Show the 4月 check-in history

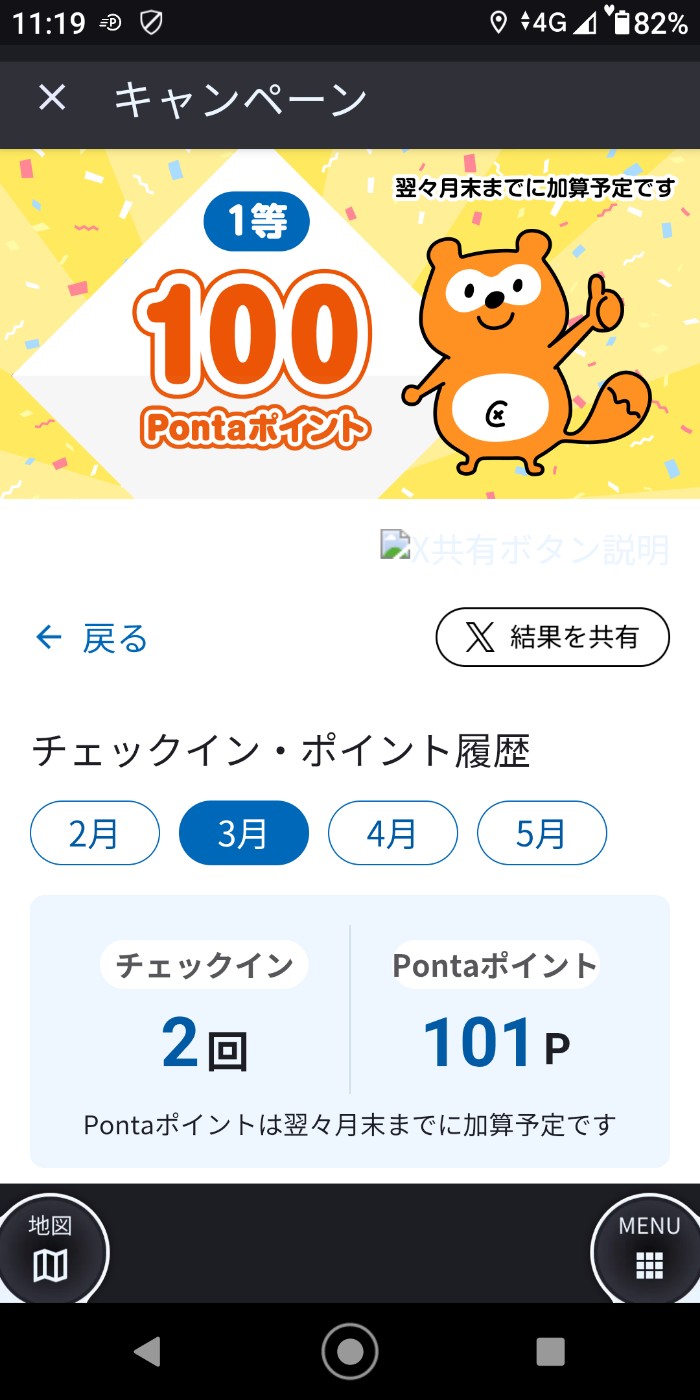point(393,833)
